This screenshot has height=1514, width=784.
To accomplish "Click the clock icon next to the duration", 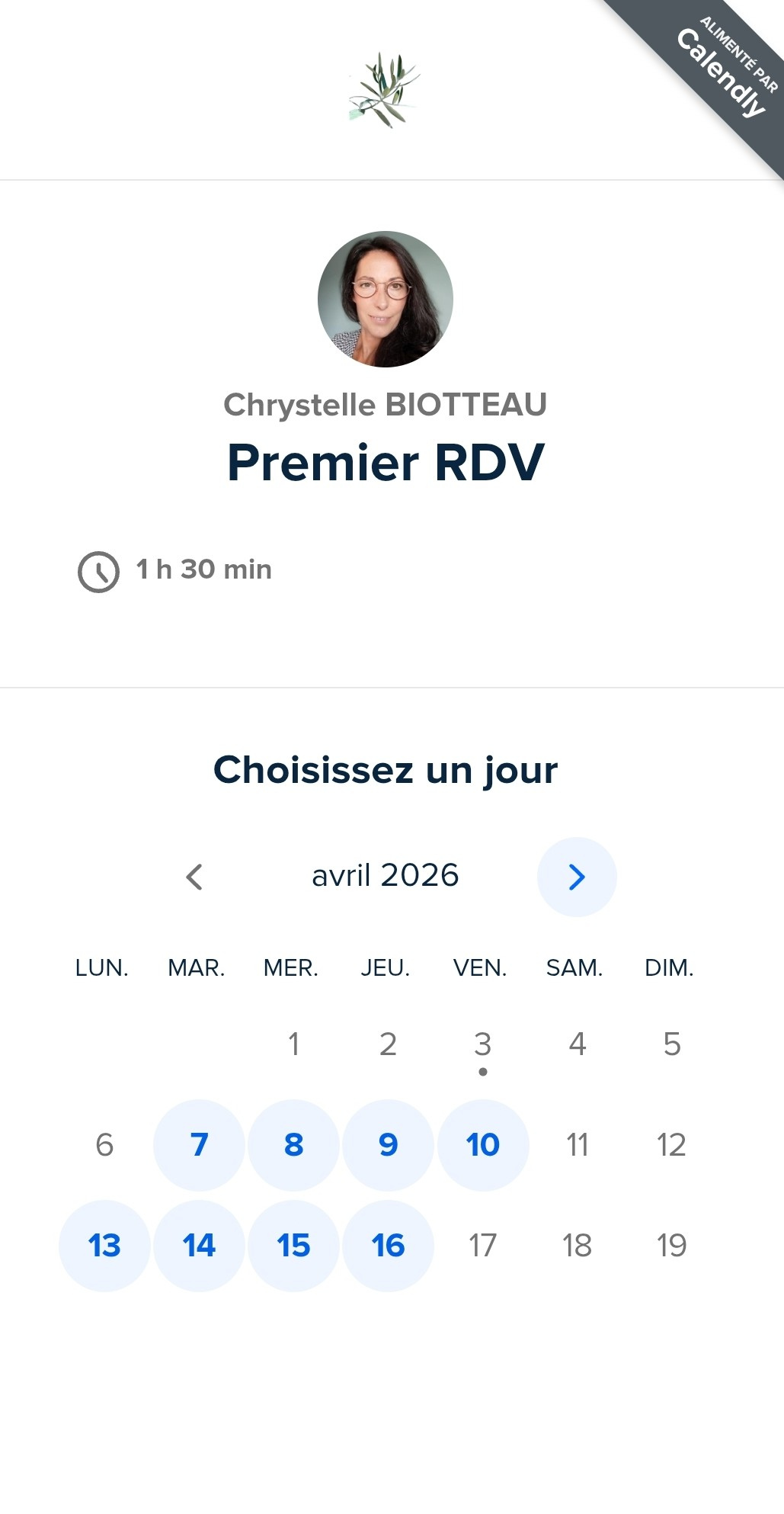I will pos(98,569).
